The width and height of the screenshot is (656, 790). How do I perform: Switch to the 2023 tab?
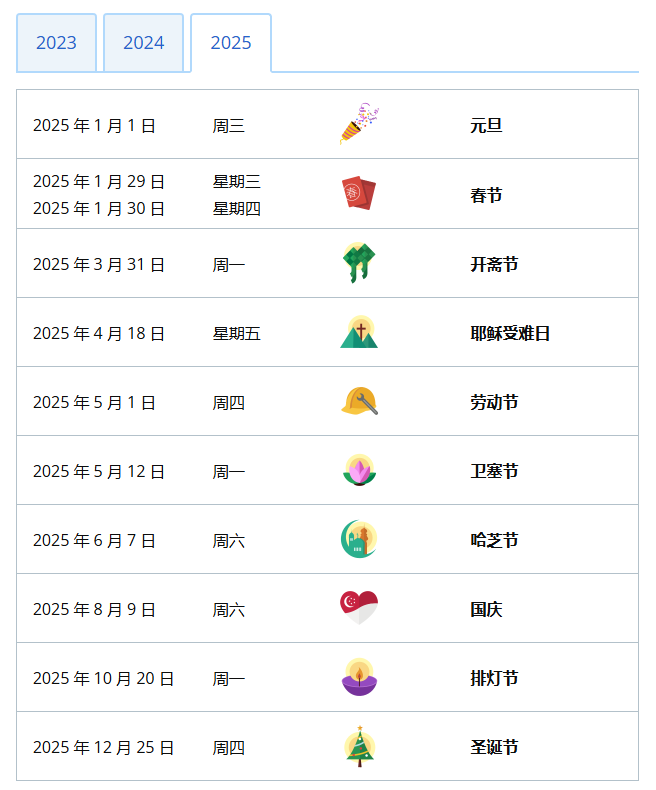(x=56, y=43)
